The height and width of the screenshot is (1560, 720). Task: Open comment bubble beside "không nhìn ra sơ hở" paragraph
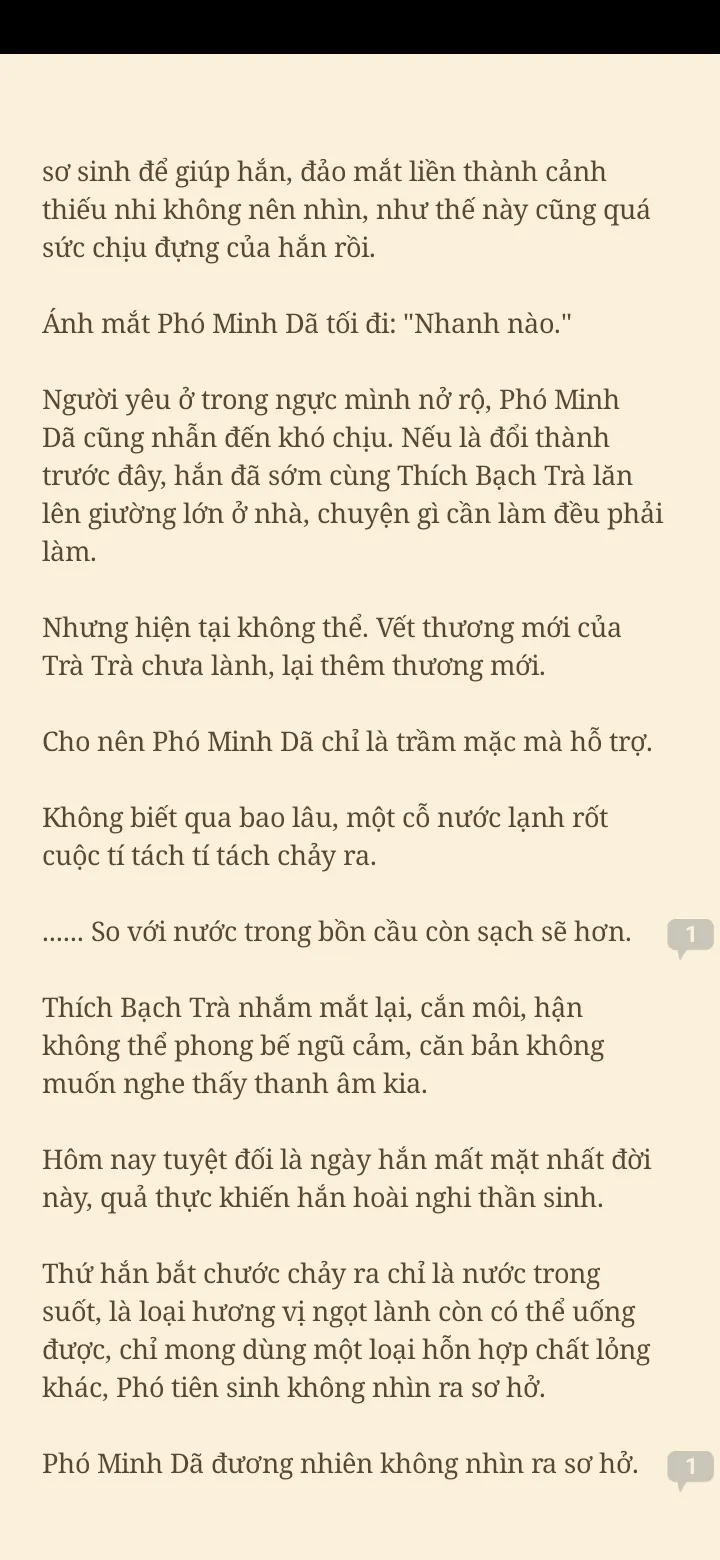coord(690,1468)
